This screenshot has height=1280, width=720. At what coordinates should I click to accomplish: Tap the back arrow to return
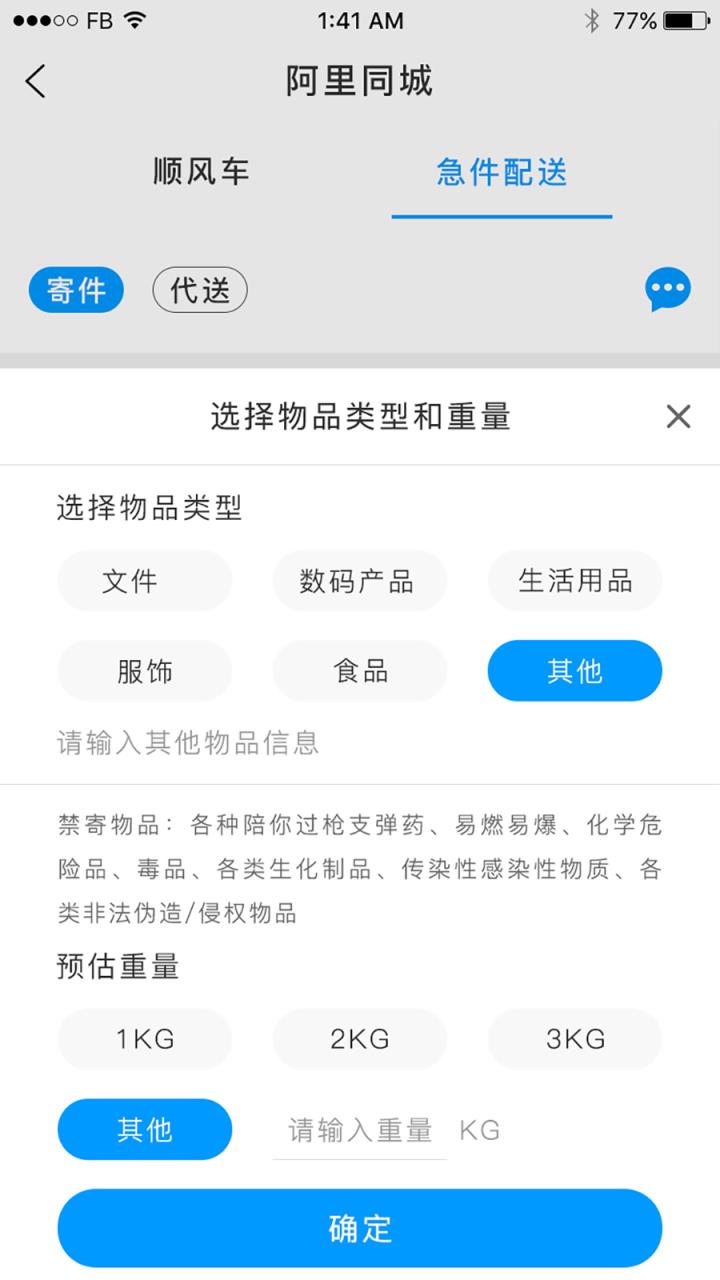(36, 81)
